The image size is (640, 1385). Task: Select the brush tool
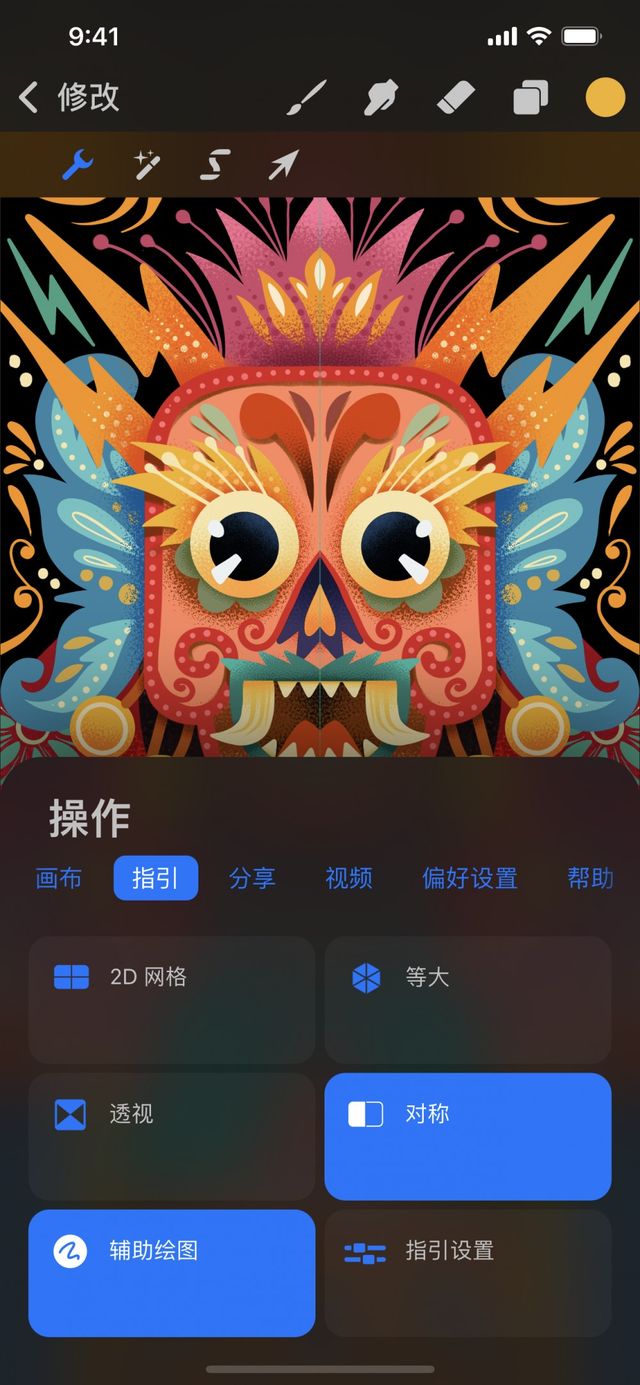pos(307,98)
